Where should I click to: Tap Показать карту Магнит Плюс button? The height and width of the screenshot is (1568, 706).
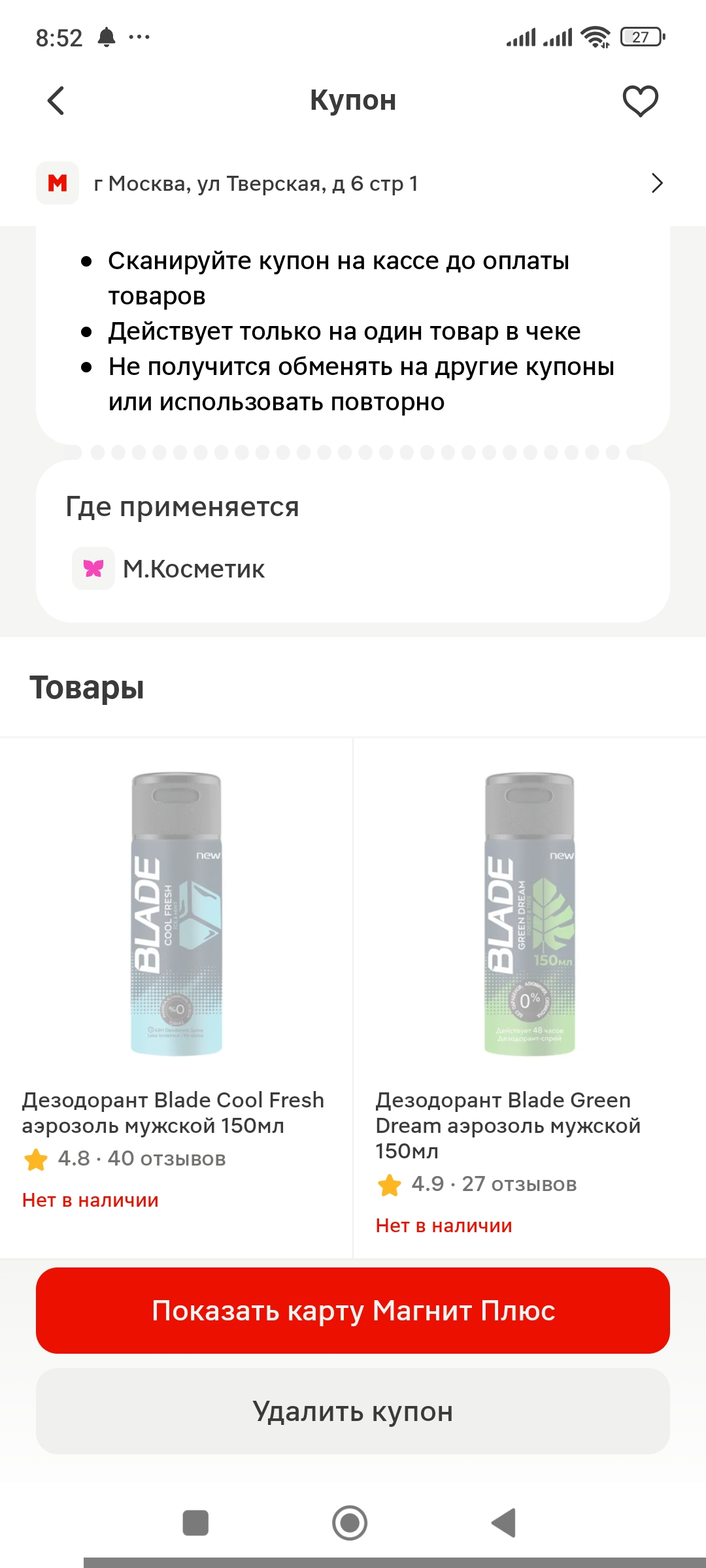coord(353,1311)
